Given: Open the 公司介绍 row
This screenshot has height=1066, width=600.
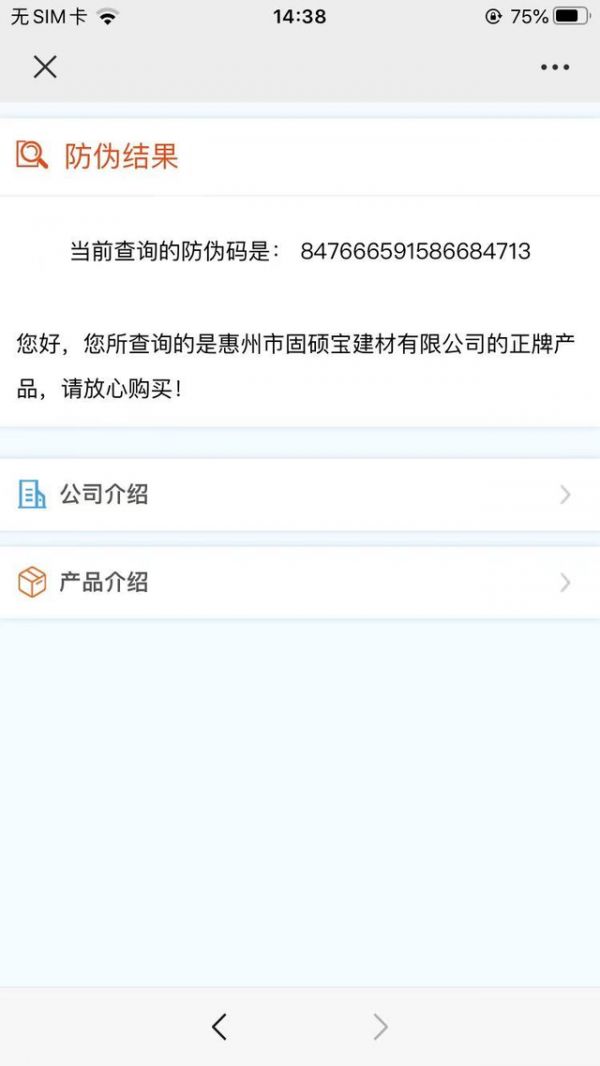Looking at the screenshot, I should pyautogui.click(x=300, y=494).
